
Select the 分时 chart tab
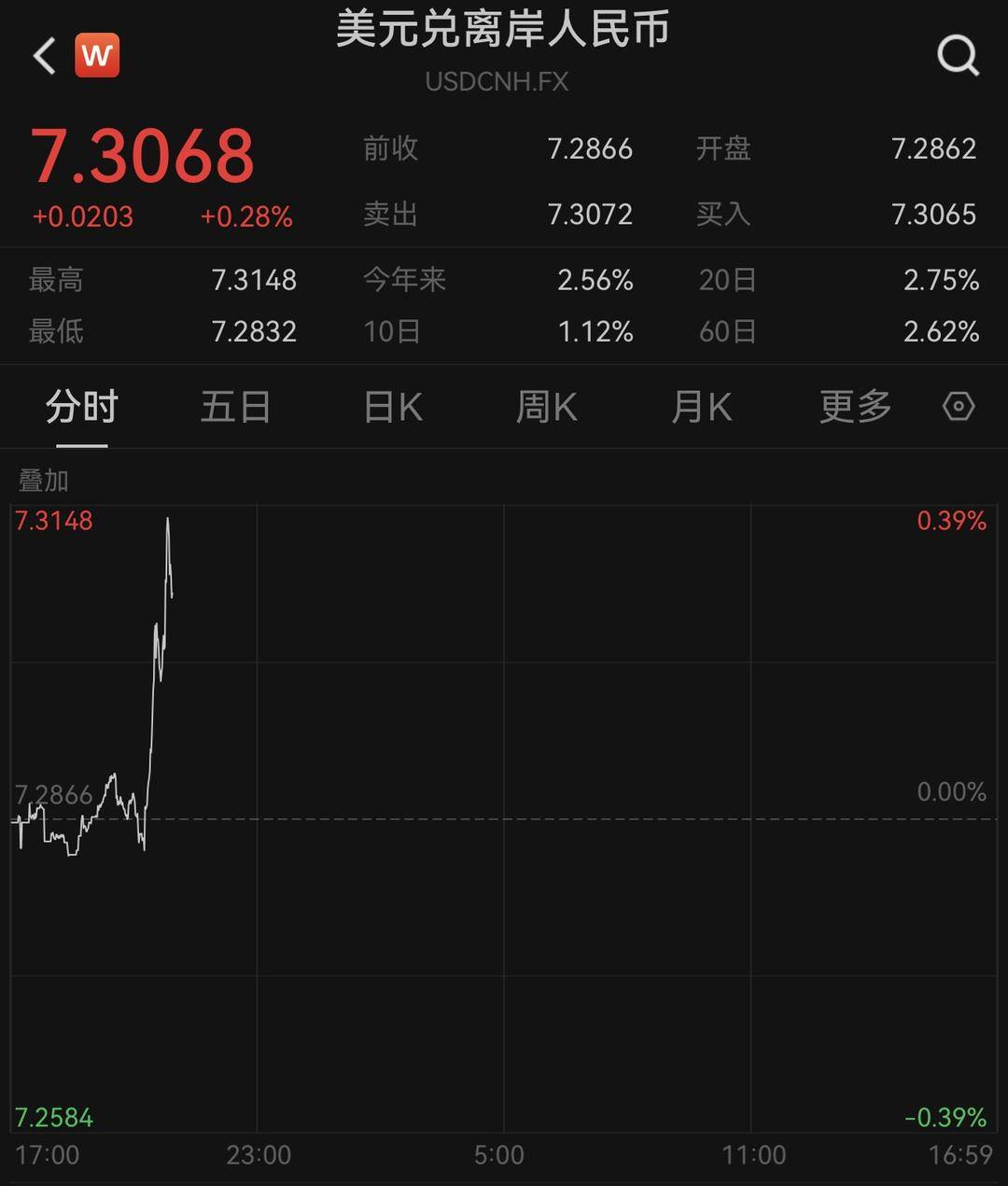click(x=81, y=408)
